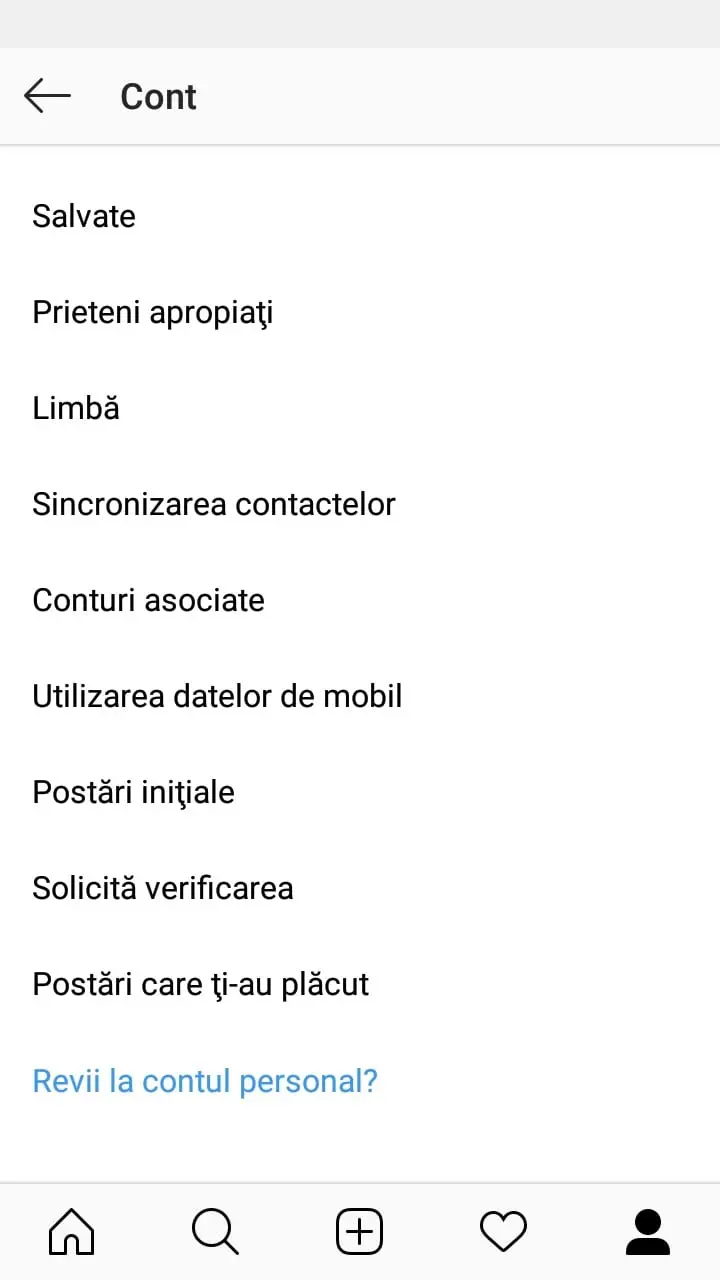Open Prieteni apropiați
This screenshot has width=720, height=1280.
(x=360, y=312)
